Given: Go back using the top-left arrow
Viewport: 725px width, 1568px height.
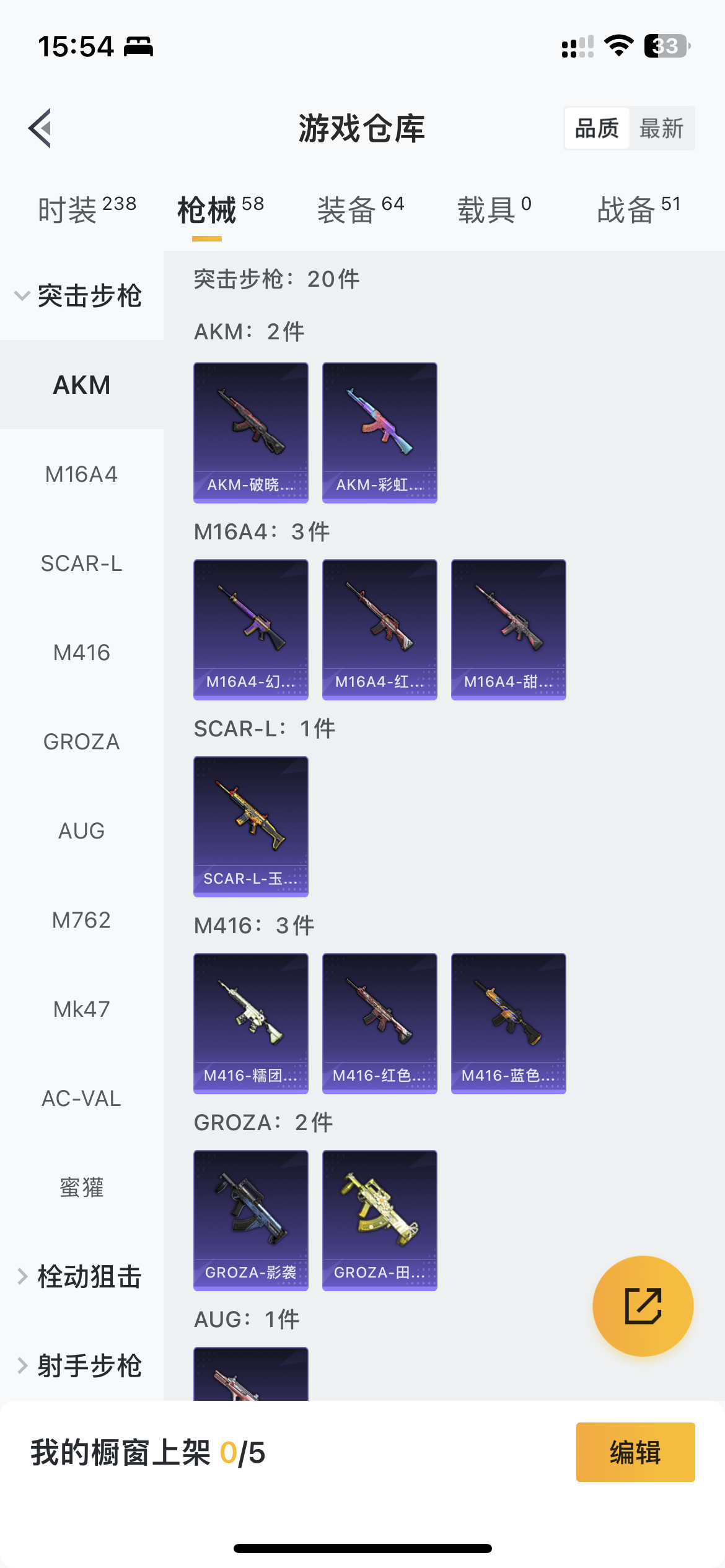Looking at the screenshot, I should (x=41, y=128).
